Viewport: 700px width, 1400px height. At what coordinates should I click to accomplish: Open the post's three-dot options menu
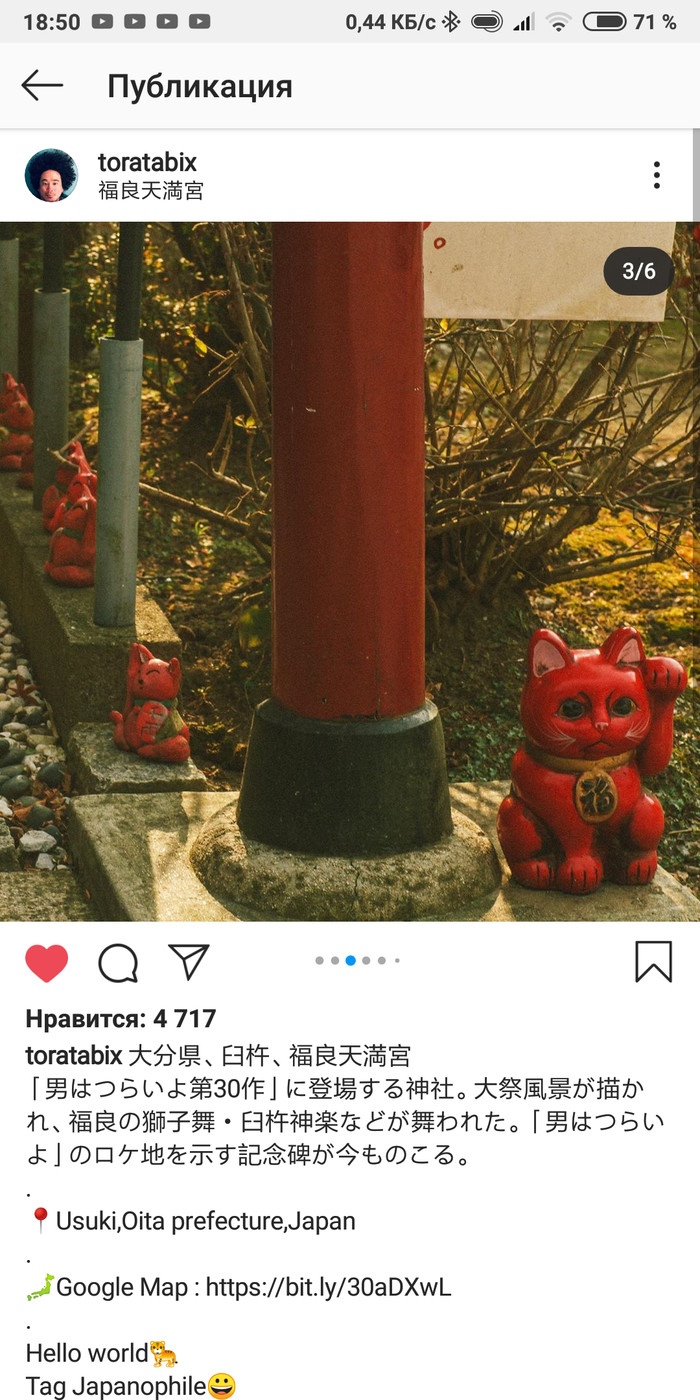(656, 175)
